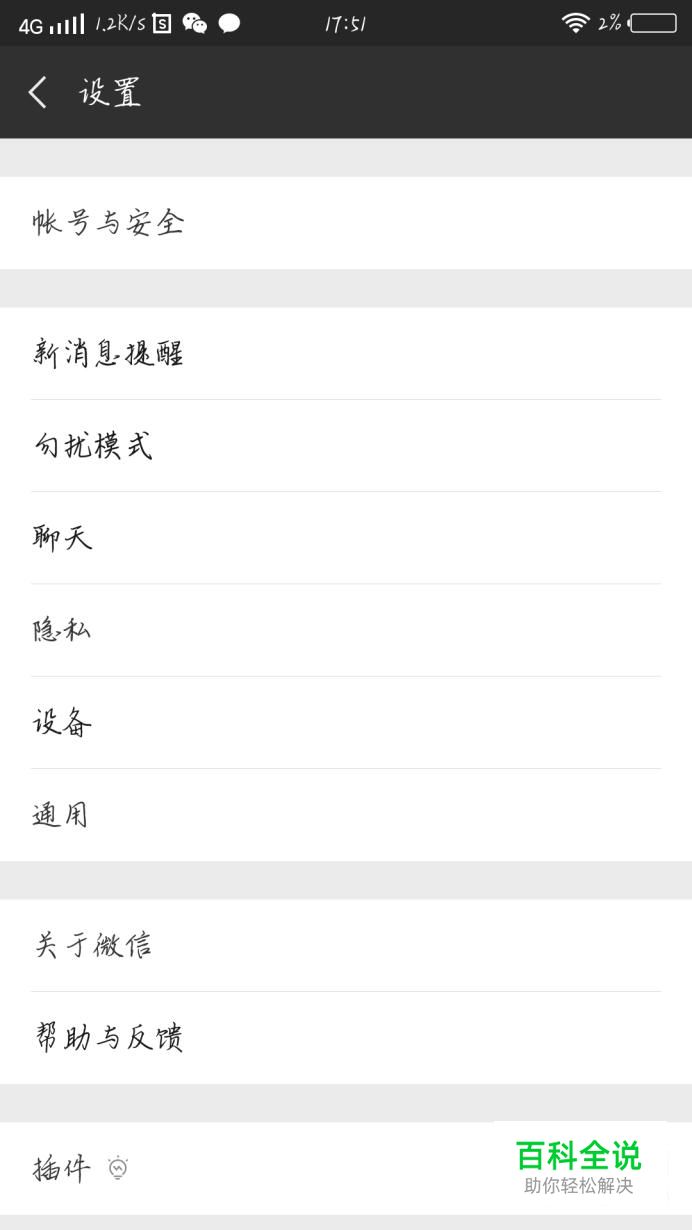
Task: Open 聊天 settings
Action: coord(346,538)
